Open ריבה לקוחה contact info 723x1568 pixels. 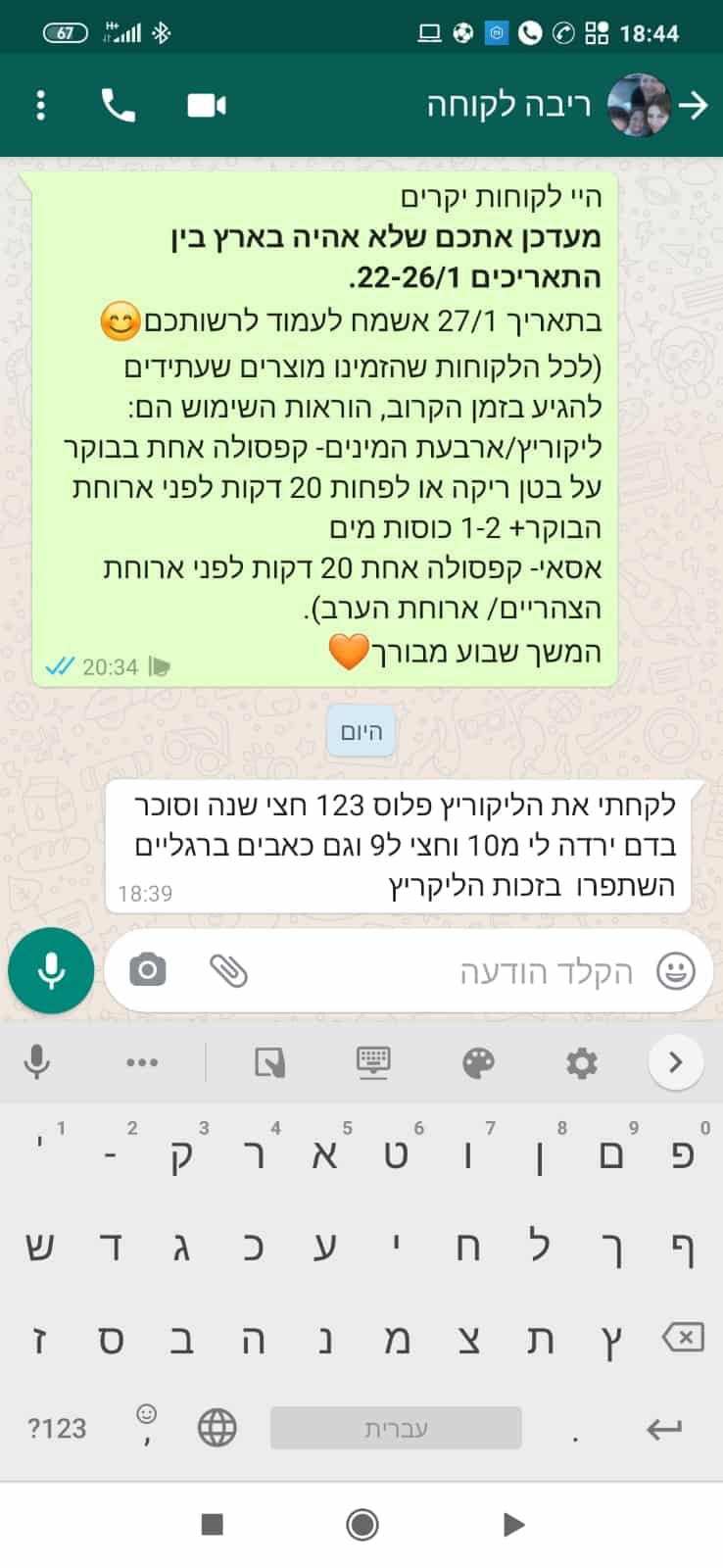tap(508, 105)
